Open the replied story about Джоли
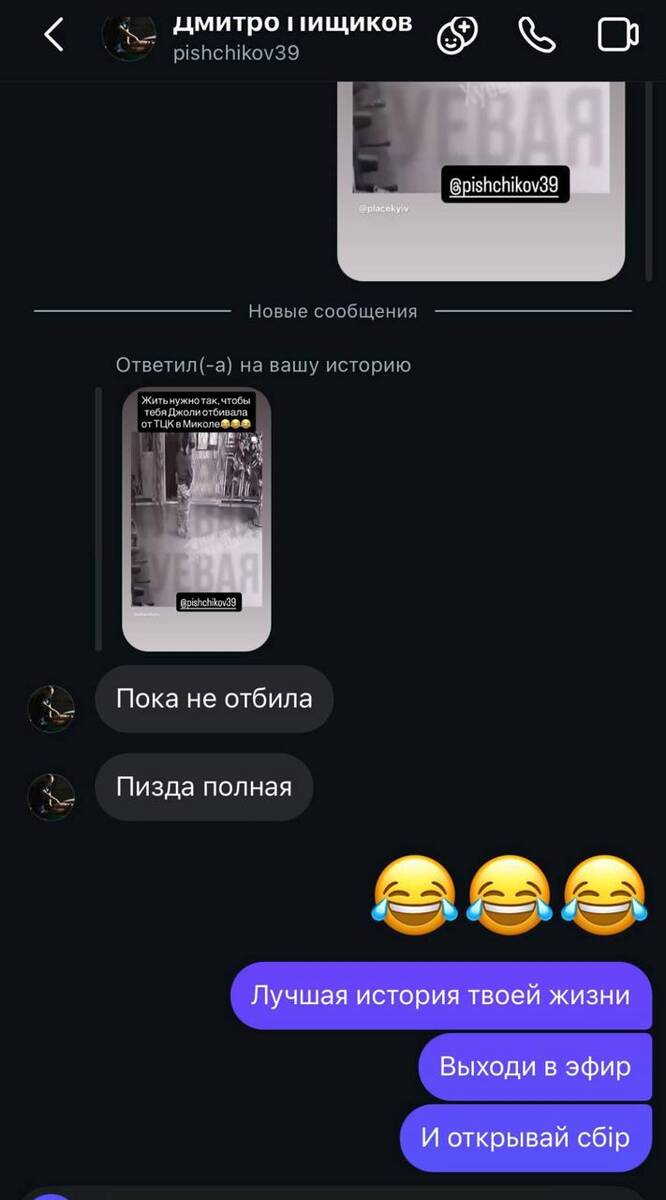Screen dimensions: 666x1200 point(196,519)
